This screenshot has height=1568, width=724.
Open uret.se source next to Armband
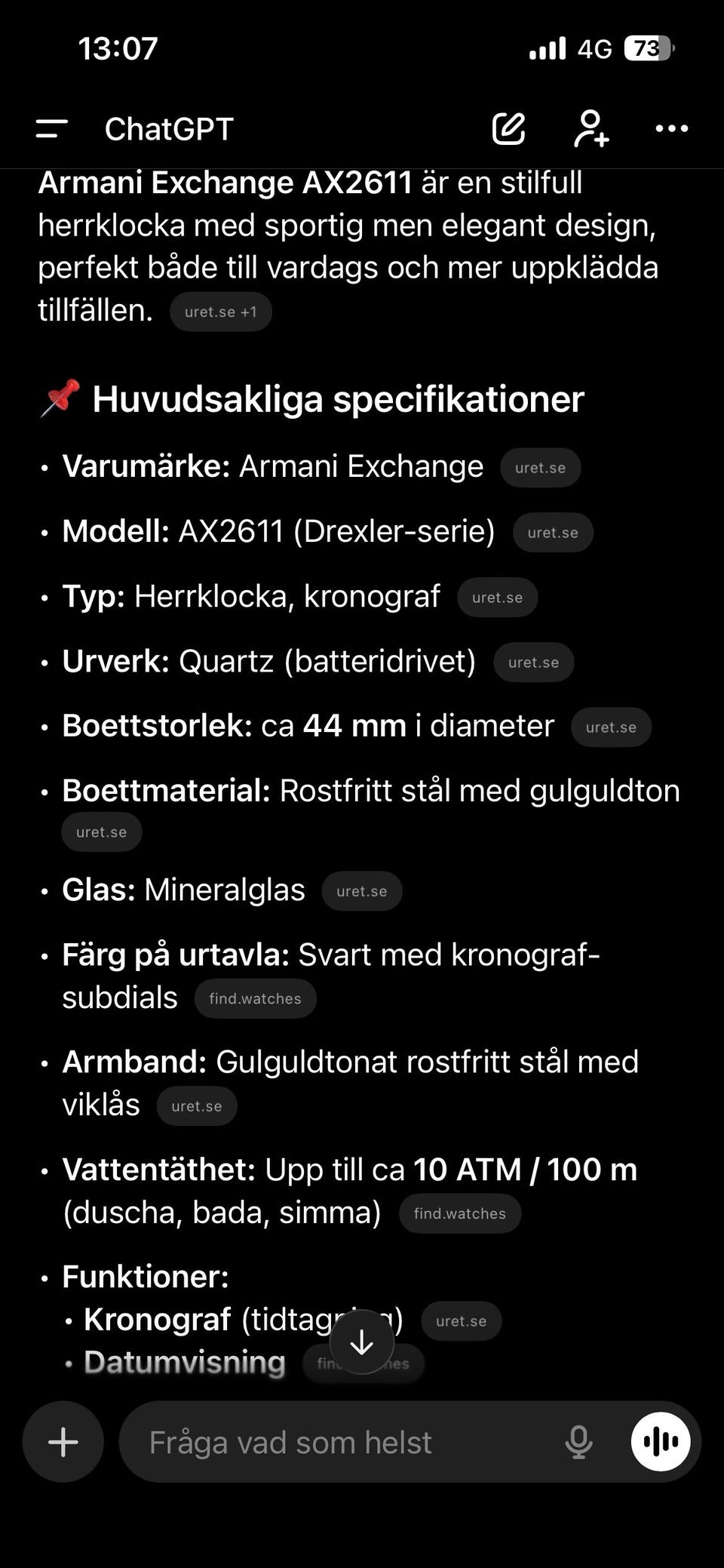(x=197, y=1106)
